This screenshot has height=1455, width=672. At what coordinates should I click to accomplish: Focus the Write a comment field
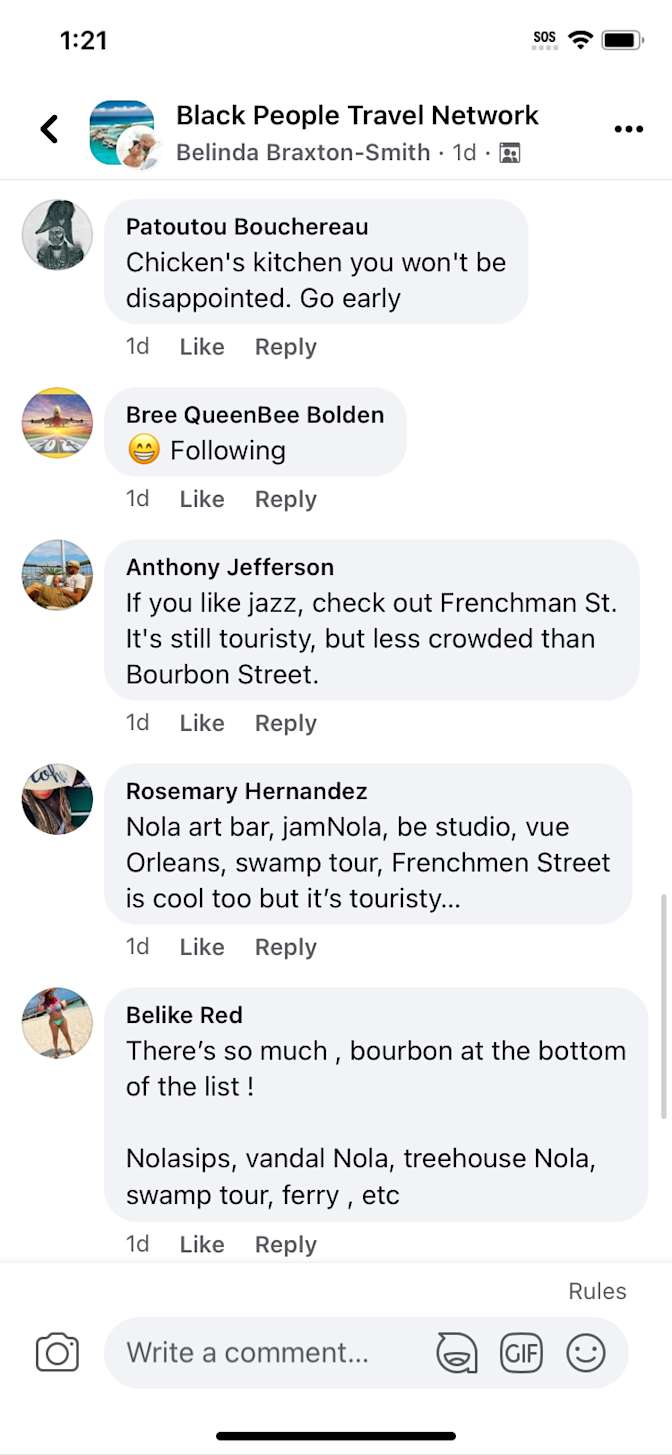click(x=270, y=1353)
